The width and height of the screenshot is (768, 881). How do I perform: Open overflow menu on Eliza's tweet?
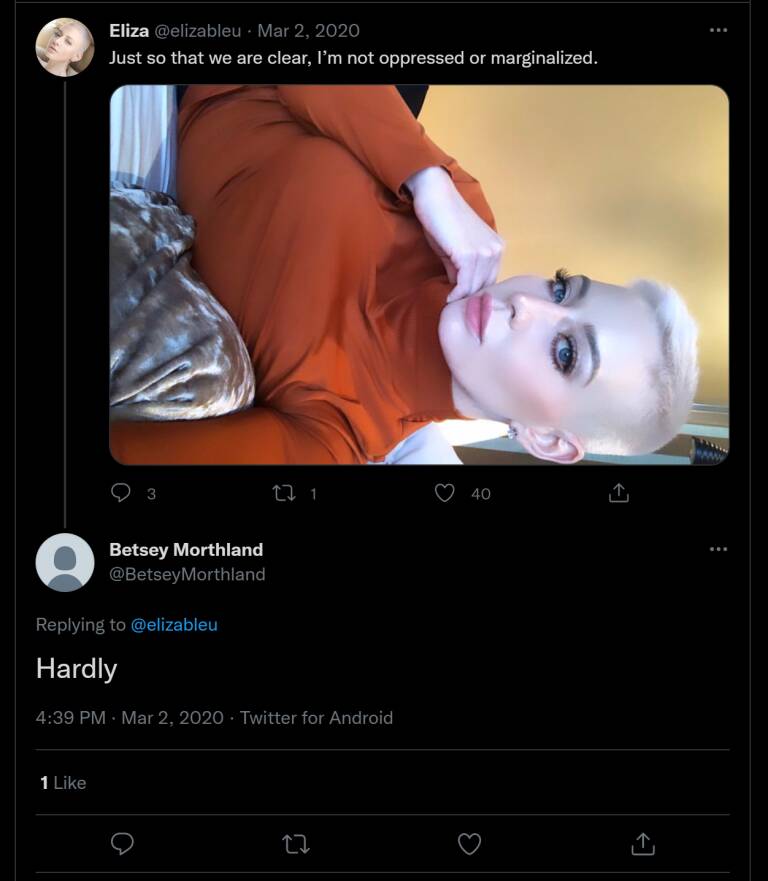(718, 30)
